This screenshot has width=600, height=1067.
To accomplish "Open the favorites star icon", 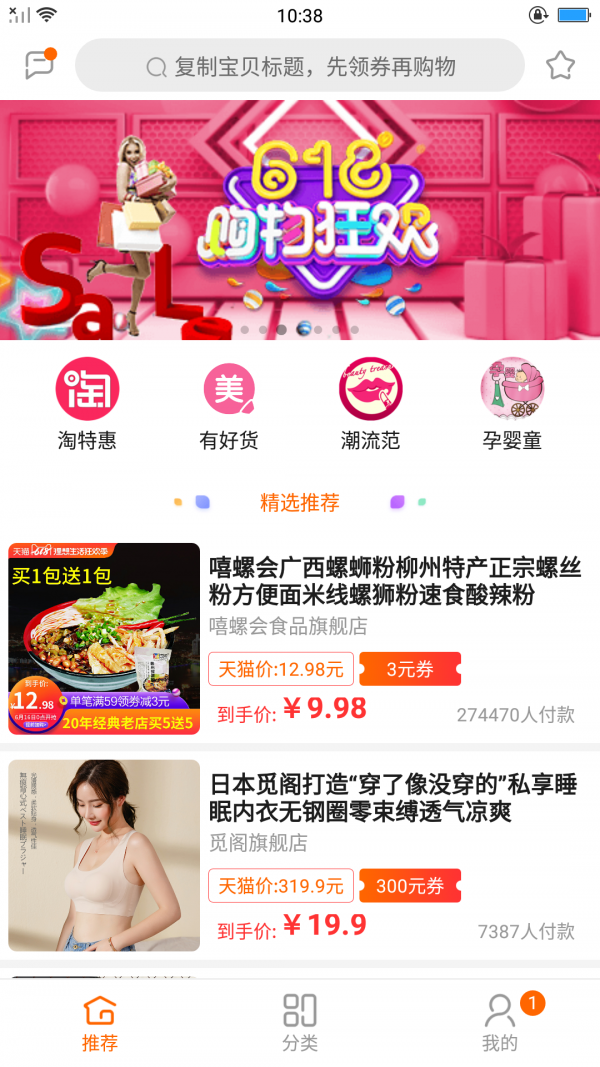I will (560, 66).
